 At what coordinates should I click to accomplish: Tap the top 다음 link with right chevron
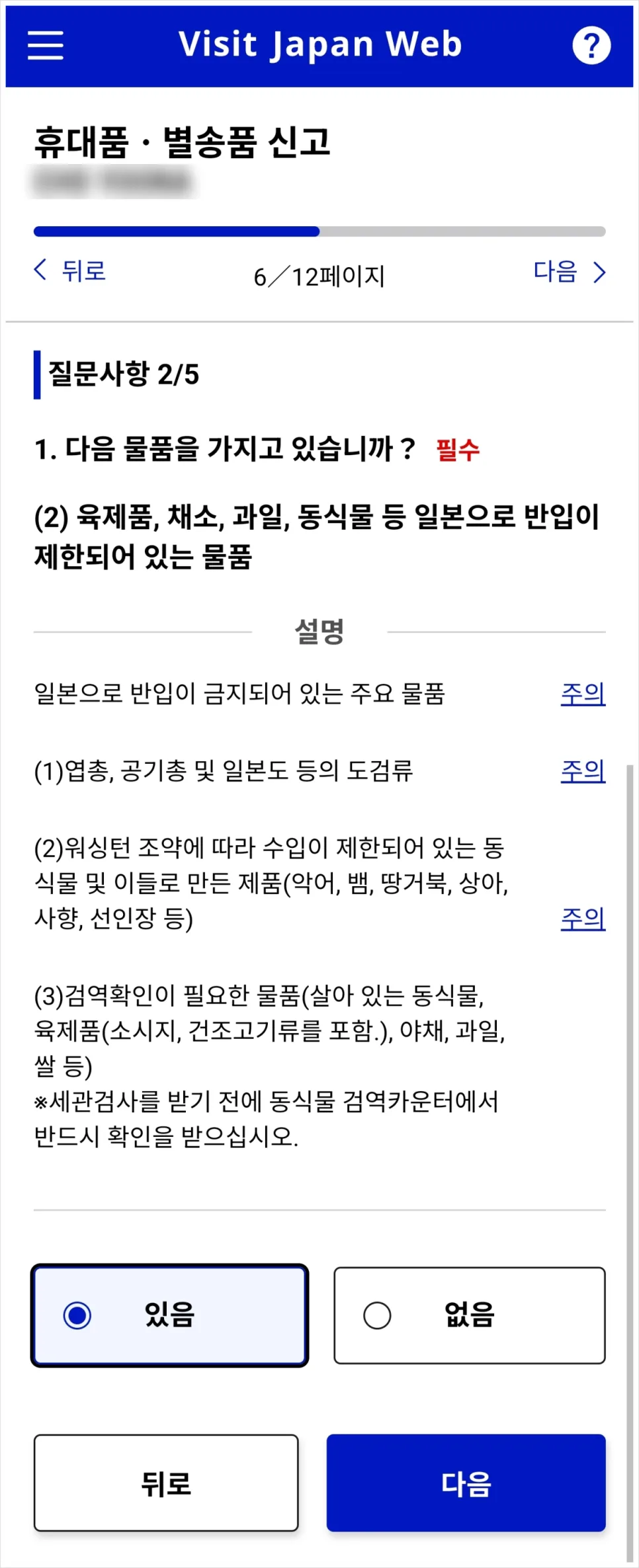(x=570, y=271)
